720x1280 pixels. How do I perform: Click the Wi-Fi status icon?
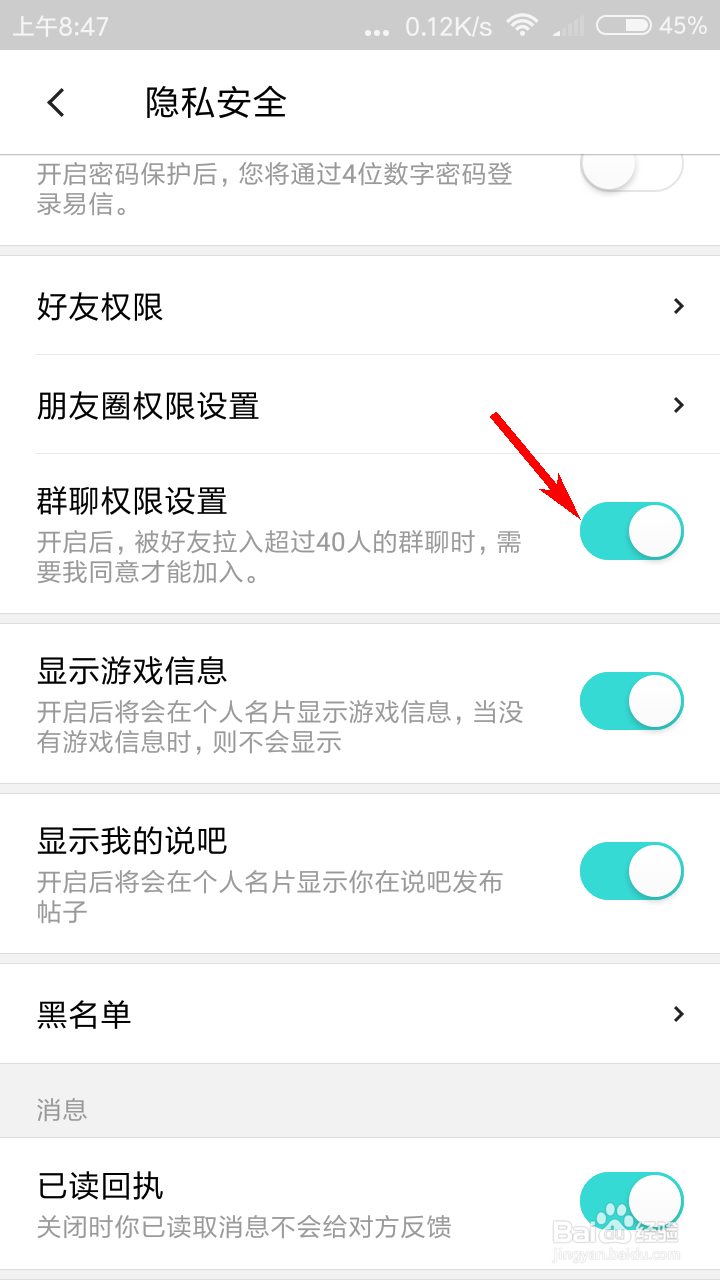(x=520, y=27)
